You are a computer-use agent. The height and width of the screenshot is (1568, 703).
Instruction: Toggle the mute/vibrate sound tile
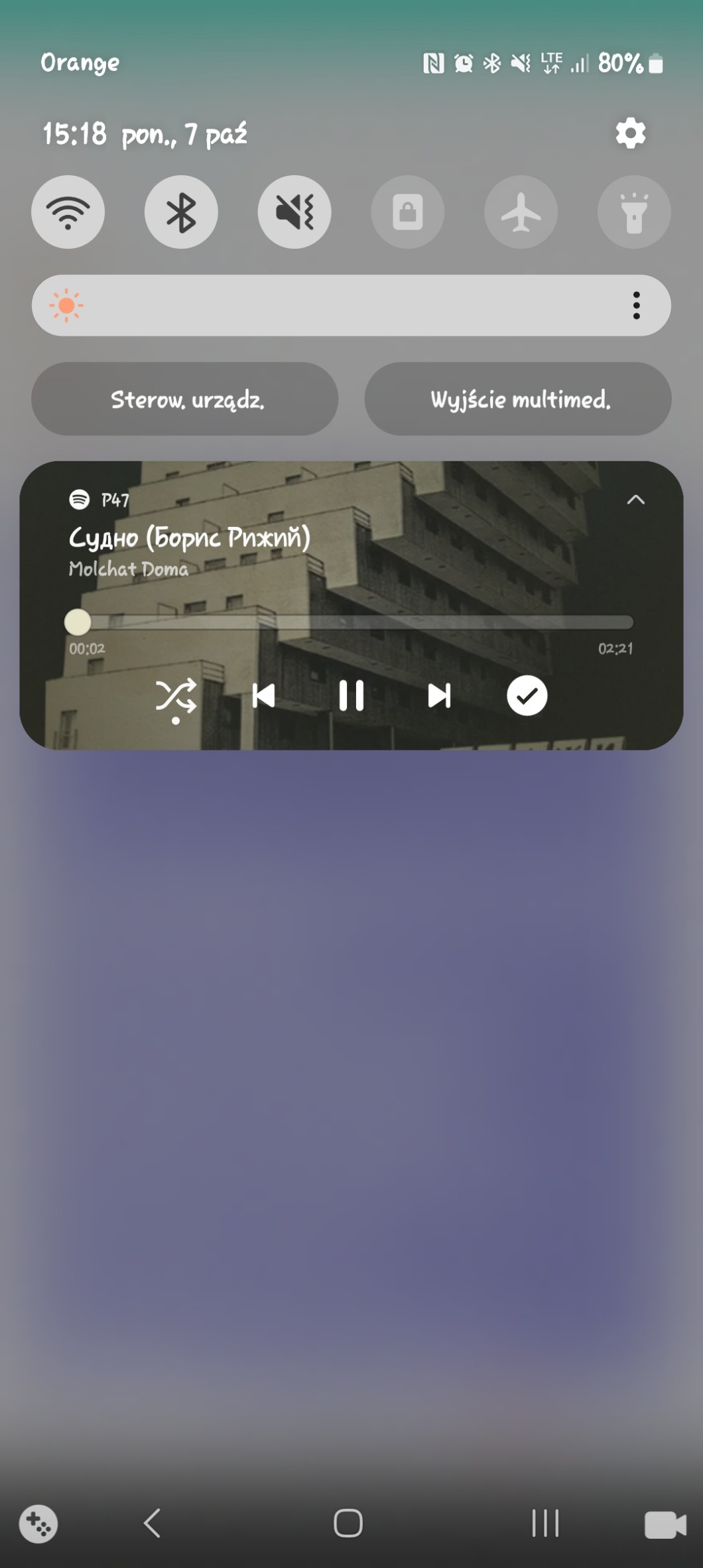tap(294, 212)
